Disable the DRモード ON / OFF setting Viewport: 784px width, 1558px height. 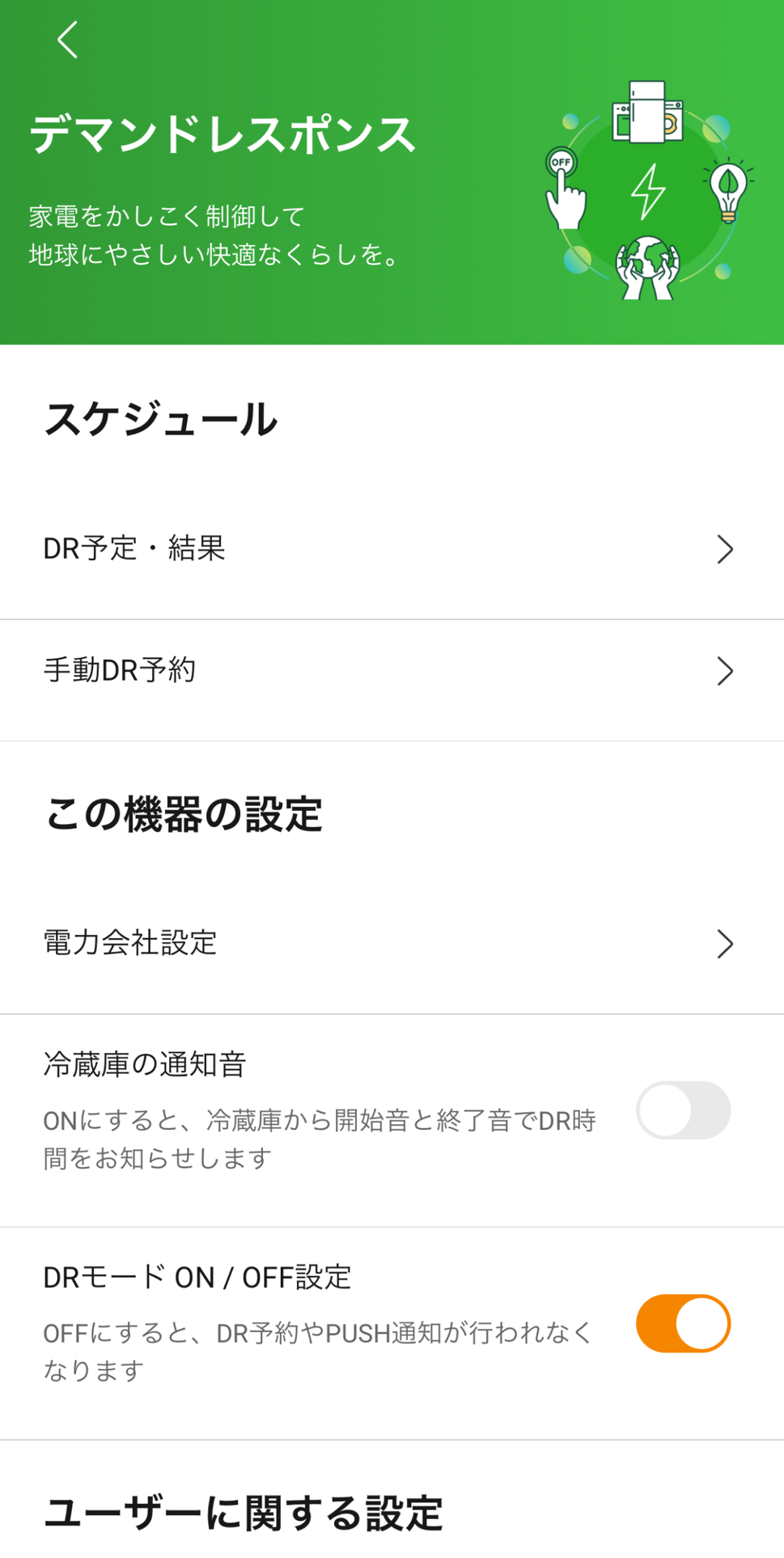tap(683, 1322)
